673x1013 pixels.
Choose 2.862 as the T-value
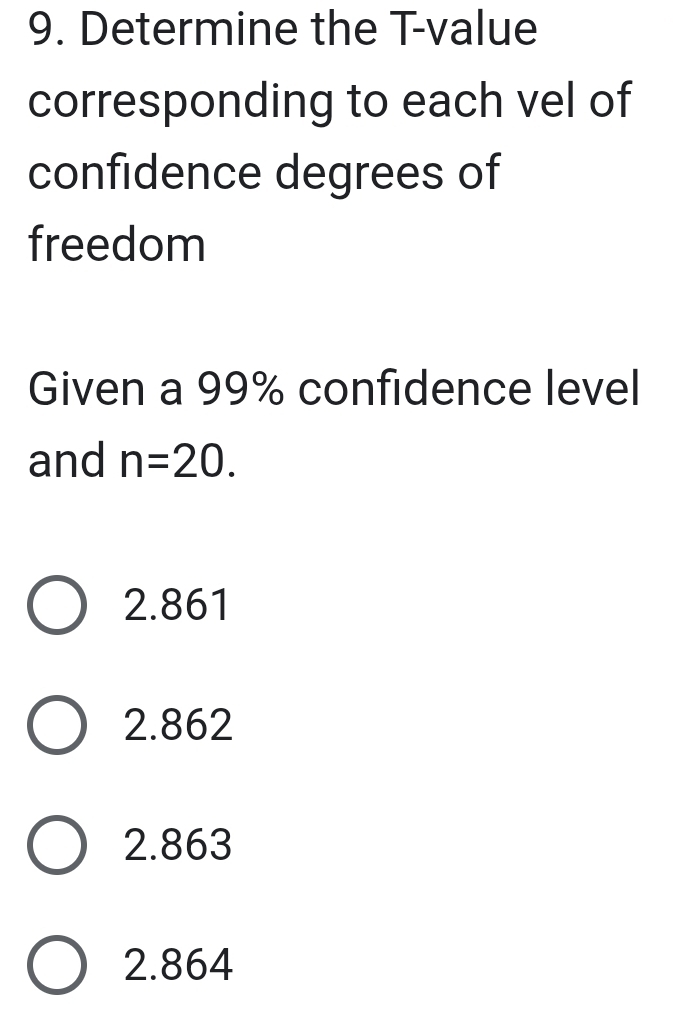57,726
